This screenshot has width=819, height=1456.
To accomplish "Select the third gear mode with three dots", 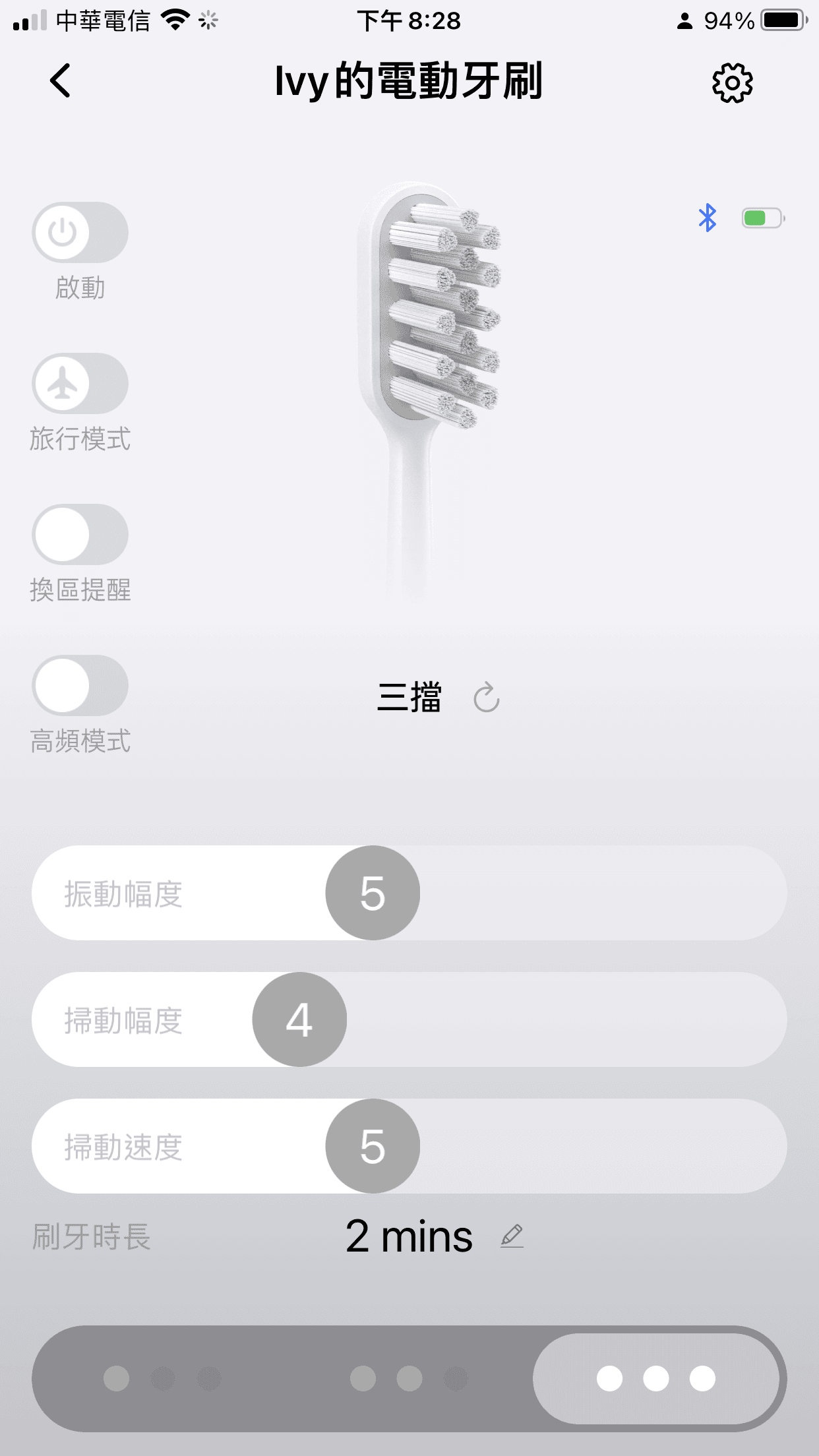I will pos(655,1378).
